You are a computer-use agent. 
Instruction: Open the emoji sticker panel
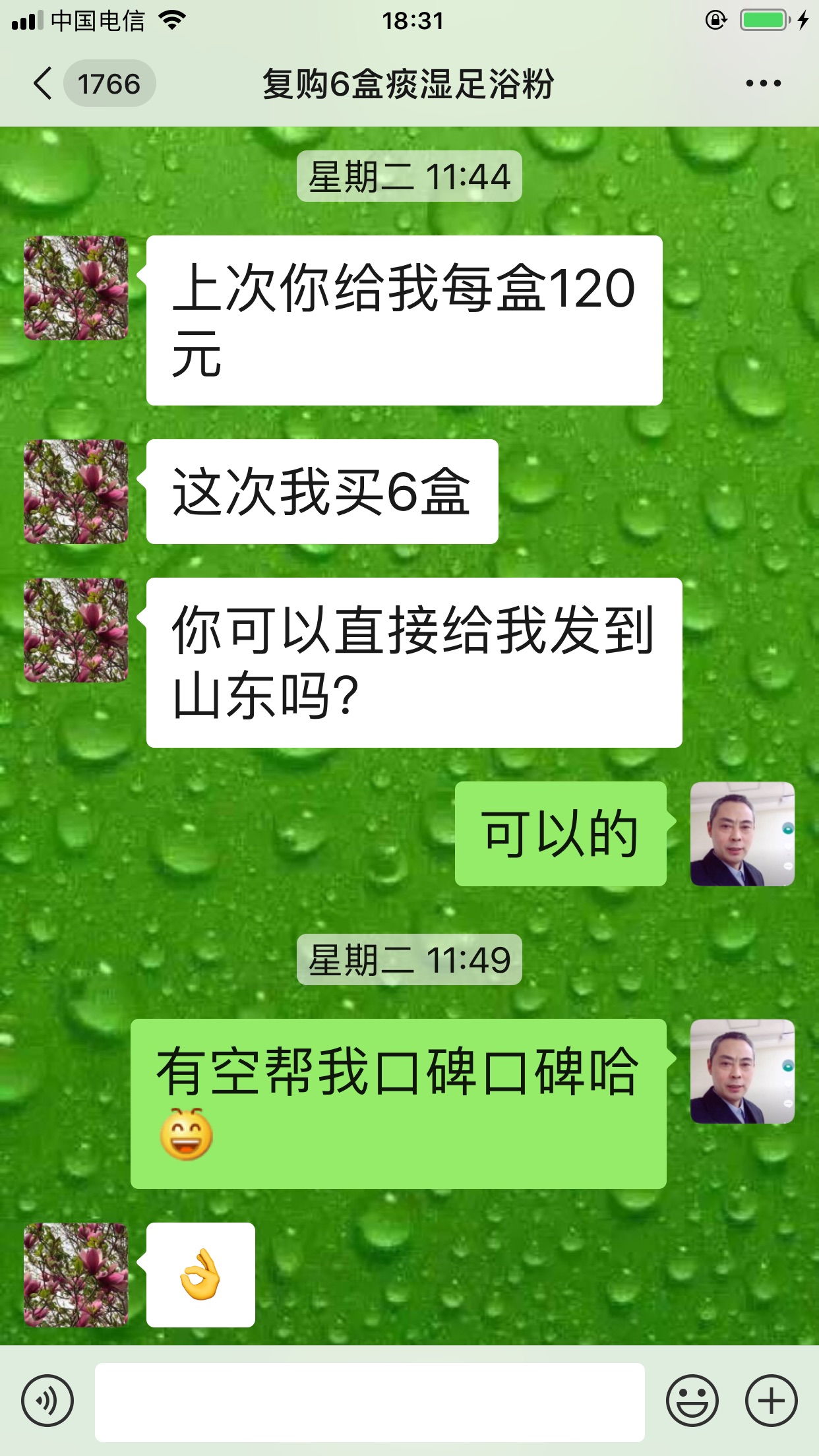(x=692, y=1401)
